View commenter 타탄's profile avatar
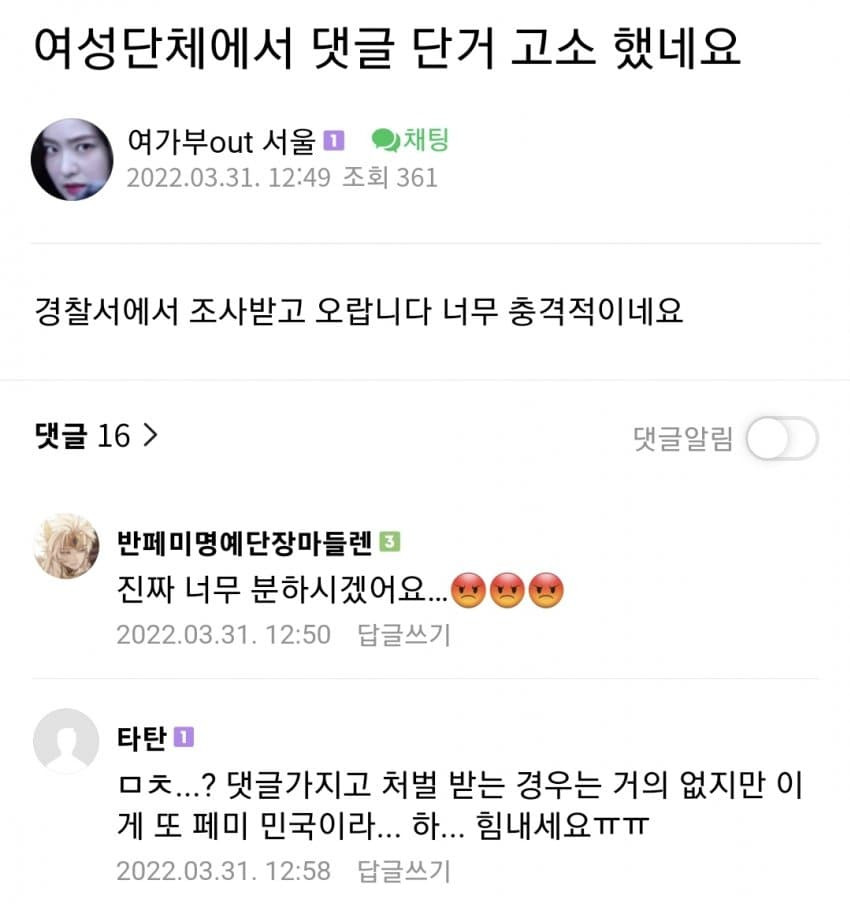Viewport: 850px width, 910px height. [x=66, y=741]
